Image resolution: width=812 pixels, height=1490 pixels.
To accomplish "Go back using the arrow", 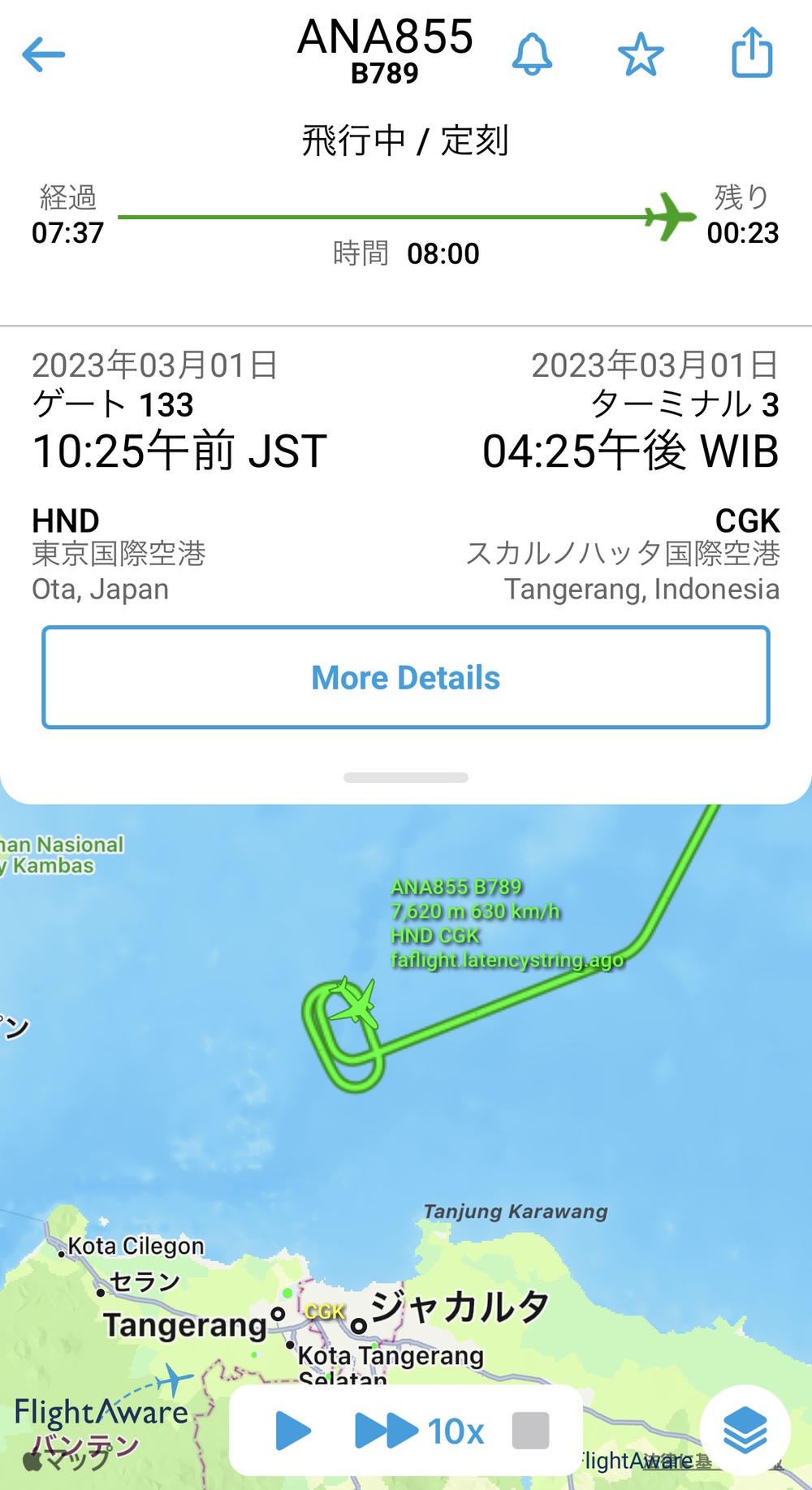I will tap(43, 55).
